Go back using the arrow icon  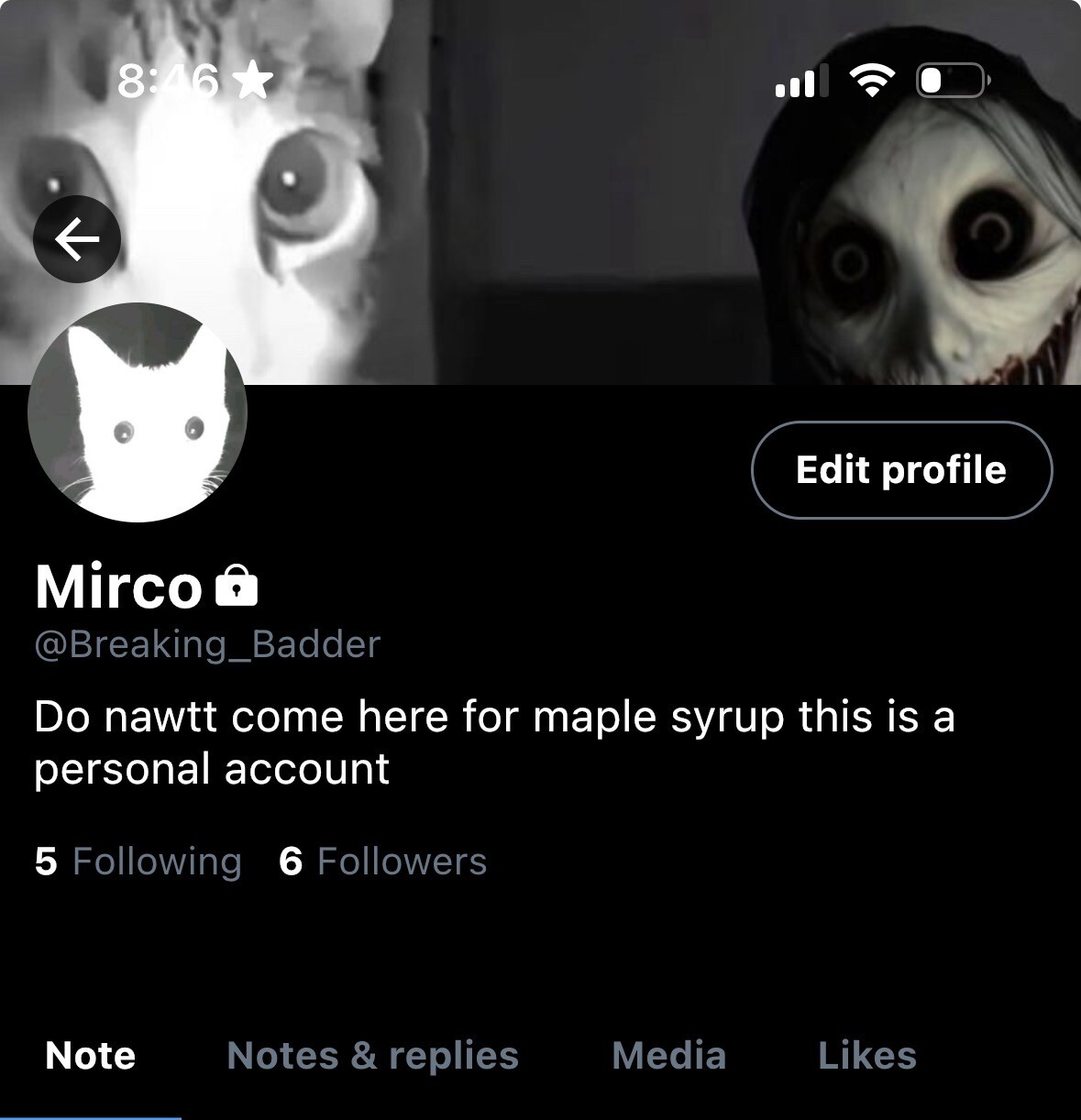[77, 239]
